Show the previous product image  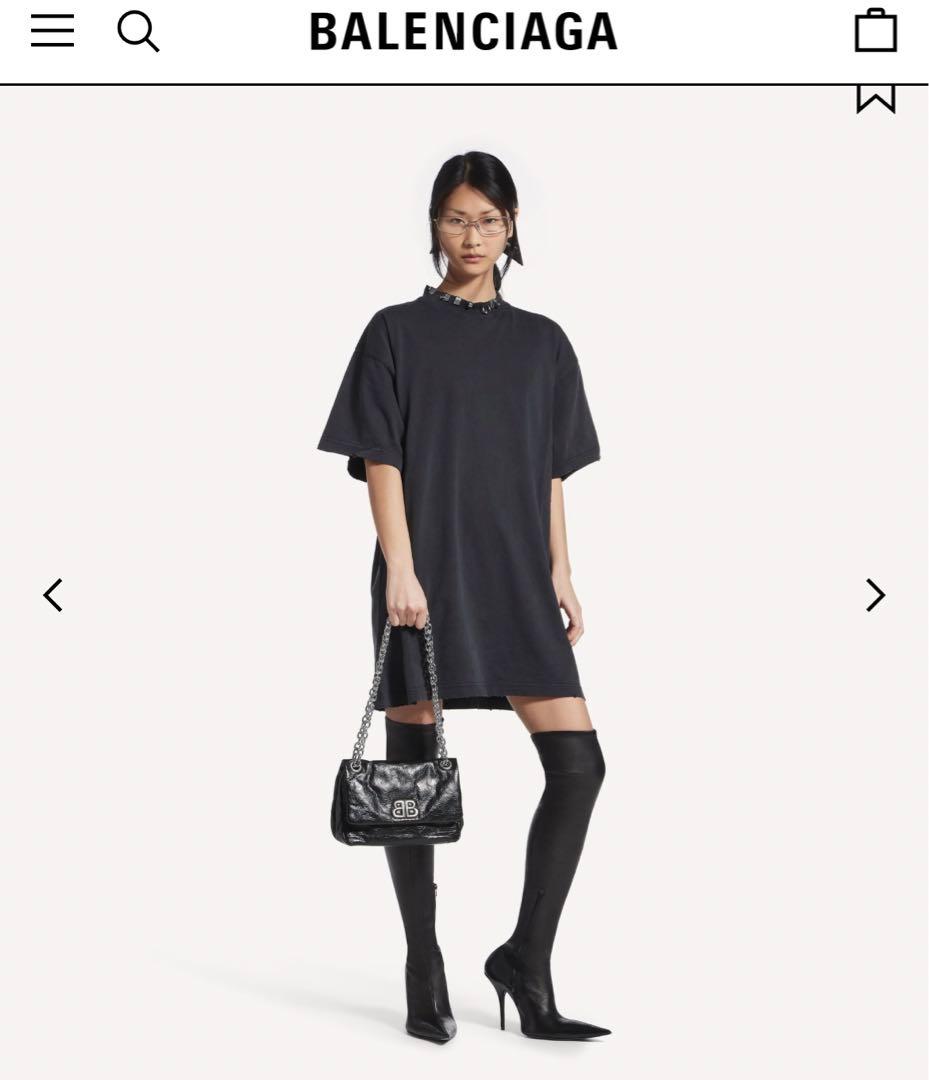tap(53, 595)
